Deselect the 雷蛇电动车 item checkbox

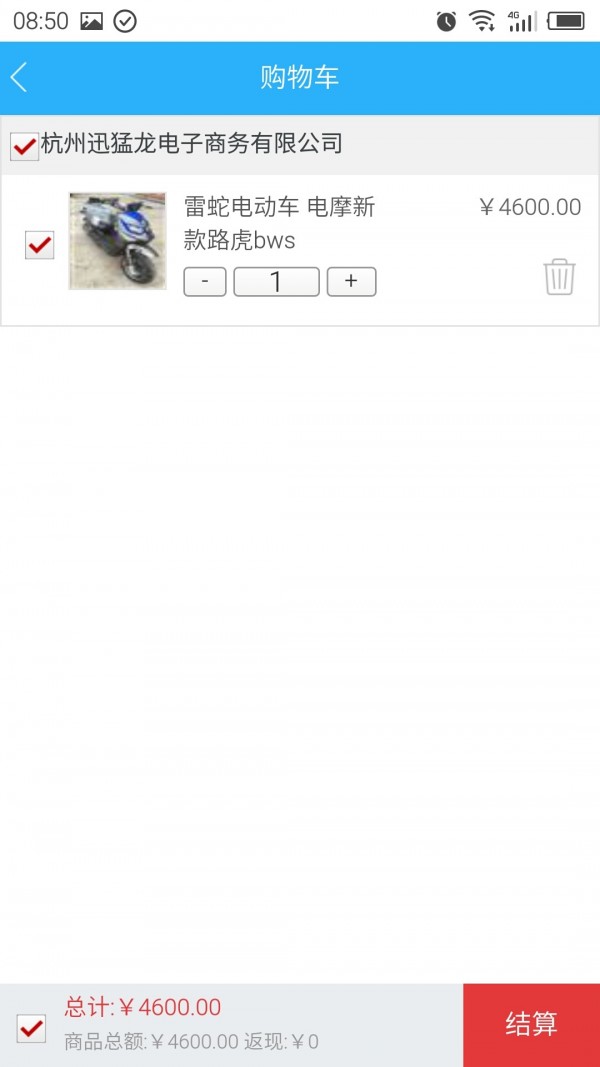39,244
